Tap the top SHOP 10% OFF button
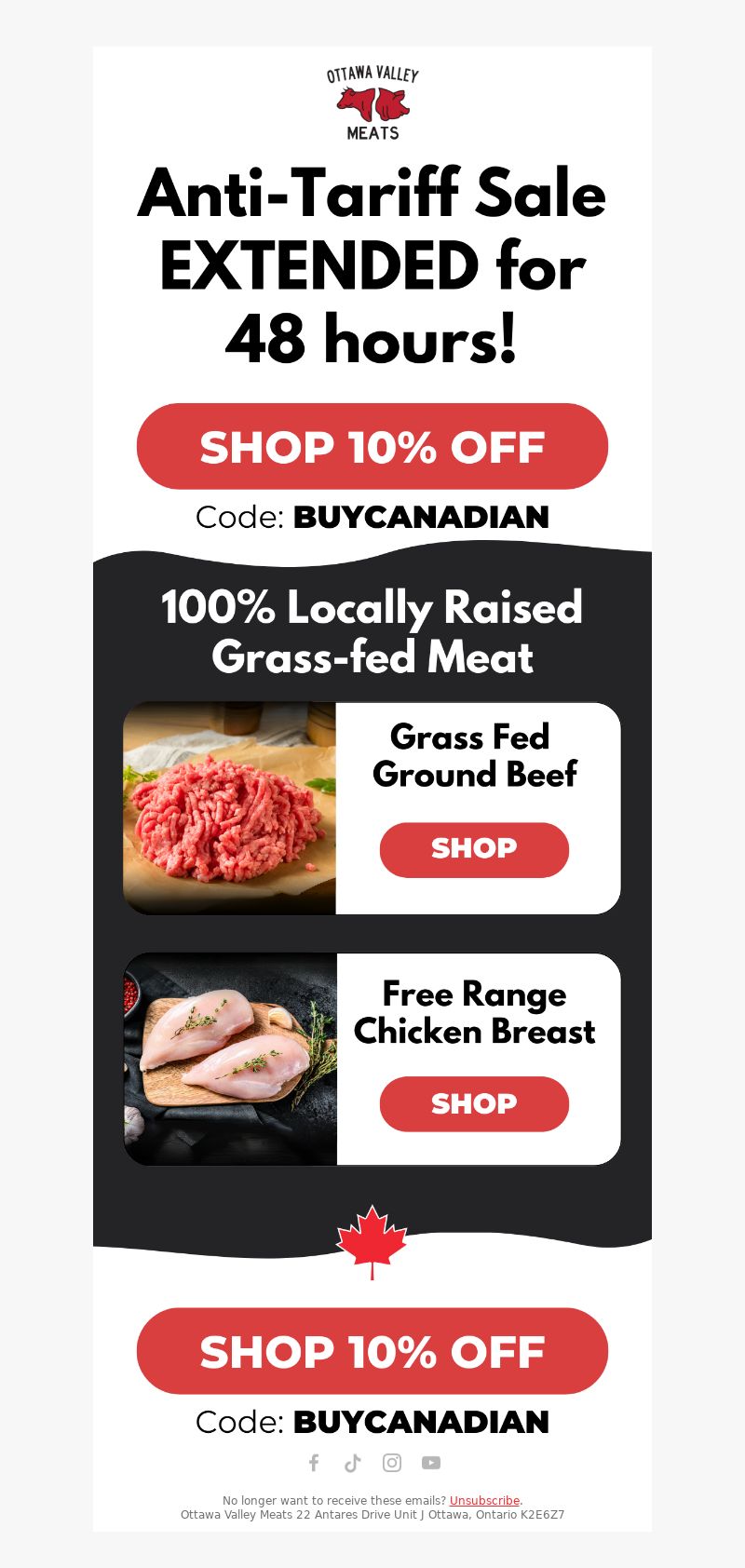745x1568 pixels. click(372, 447)
